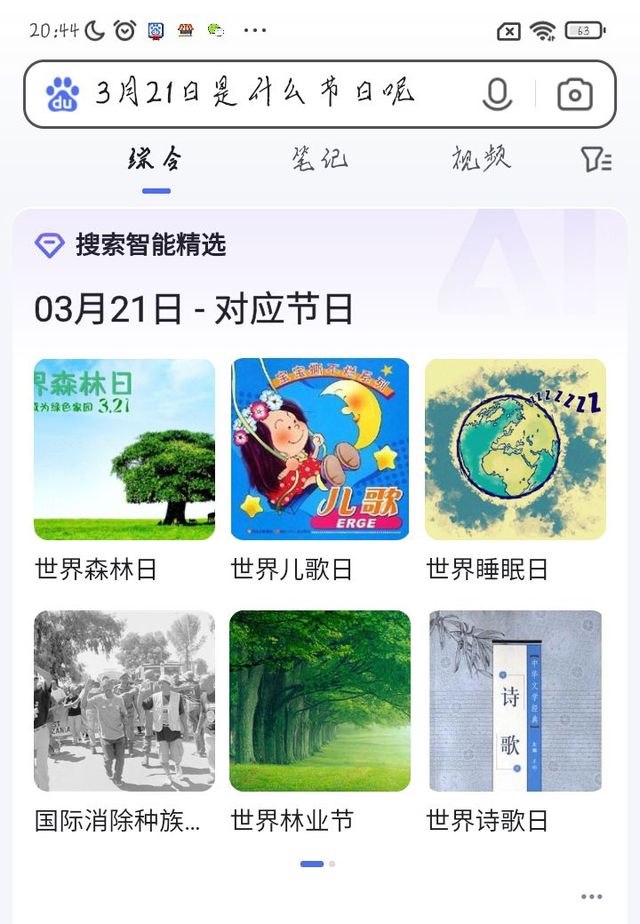
Task: Open the 世界诗歌日 card
Action: coord(516,722)
